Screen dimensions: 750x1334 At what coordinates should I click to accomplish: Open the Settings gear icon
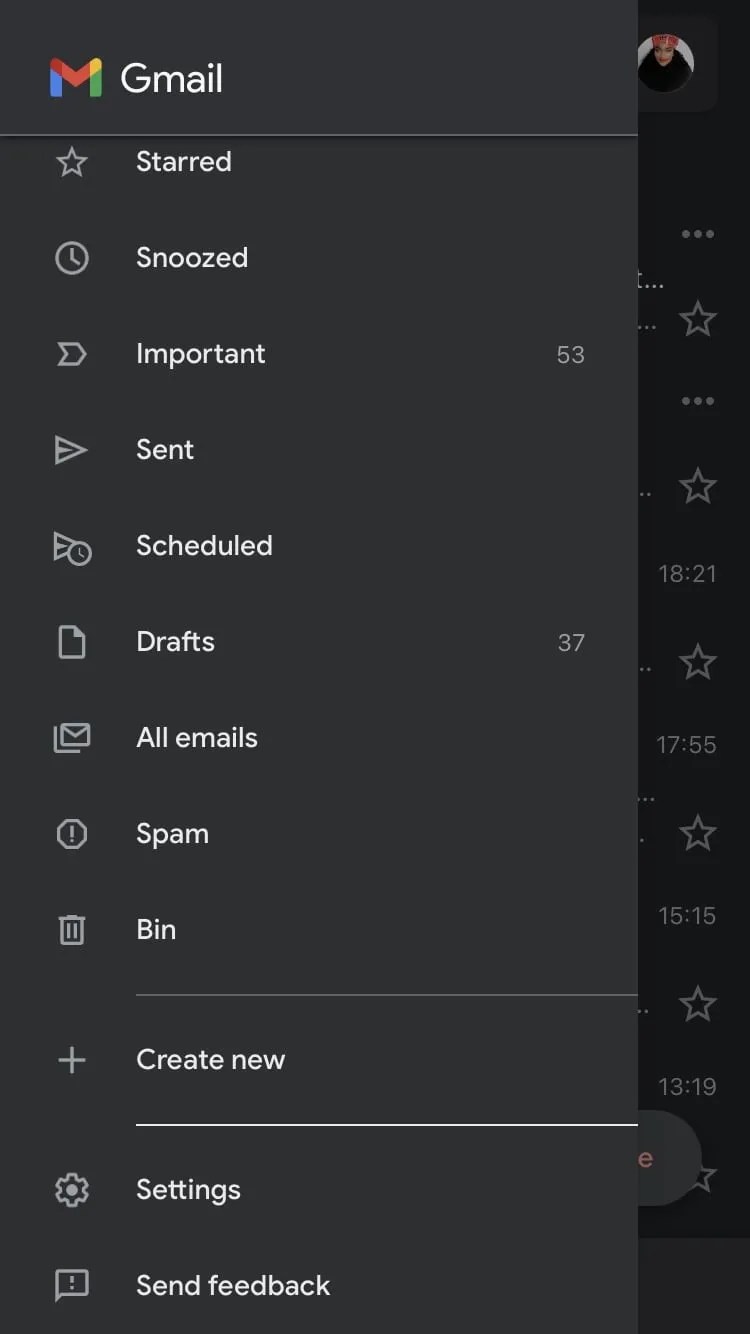click(71, 1189)
